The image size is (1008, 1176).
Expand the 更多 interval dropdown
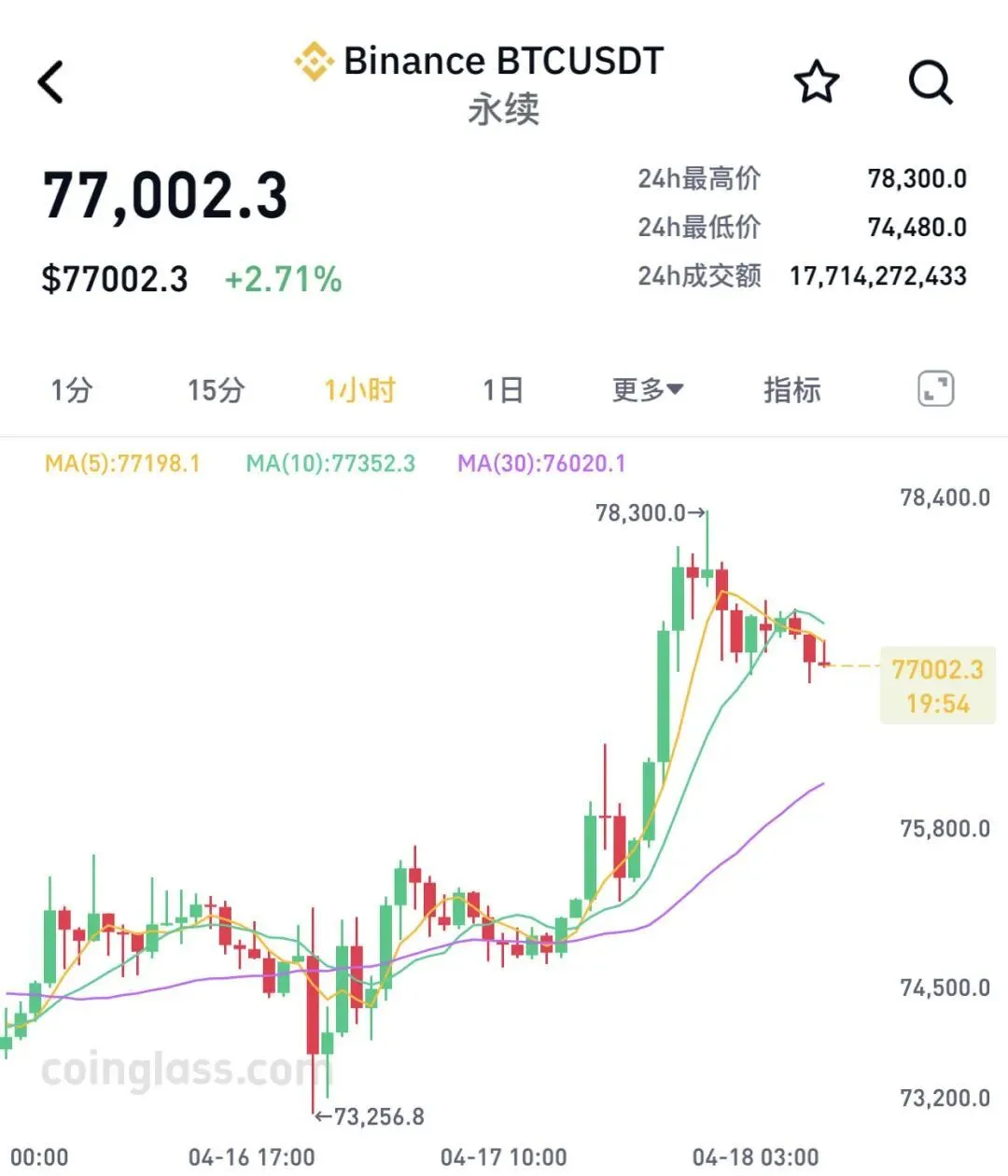click(x=648, y=389)
